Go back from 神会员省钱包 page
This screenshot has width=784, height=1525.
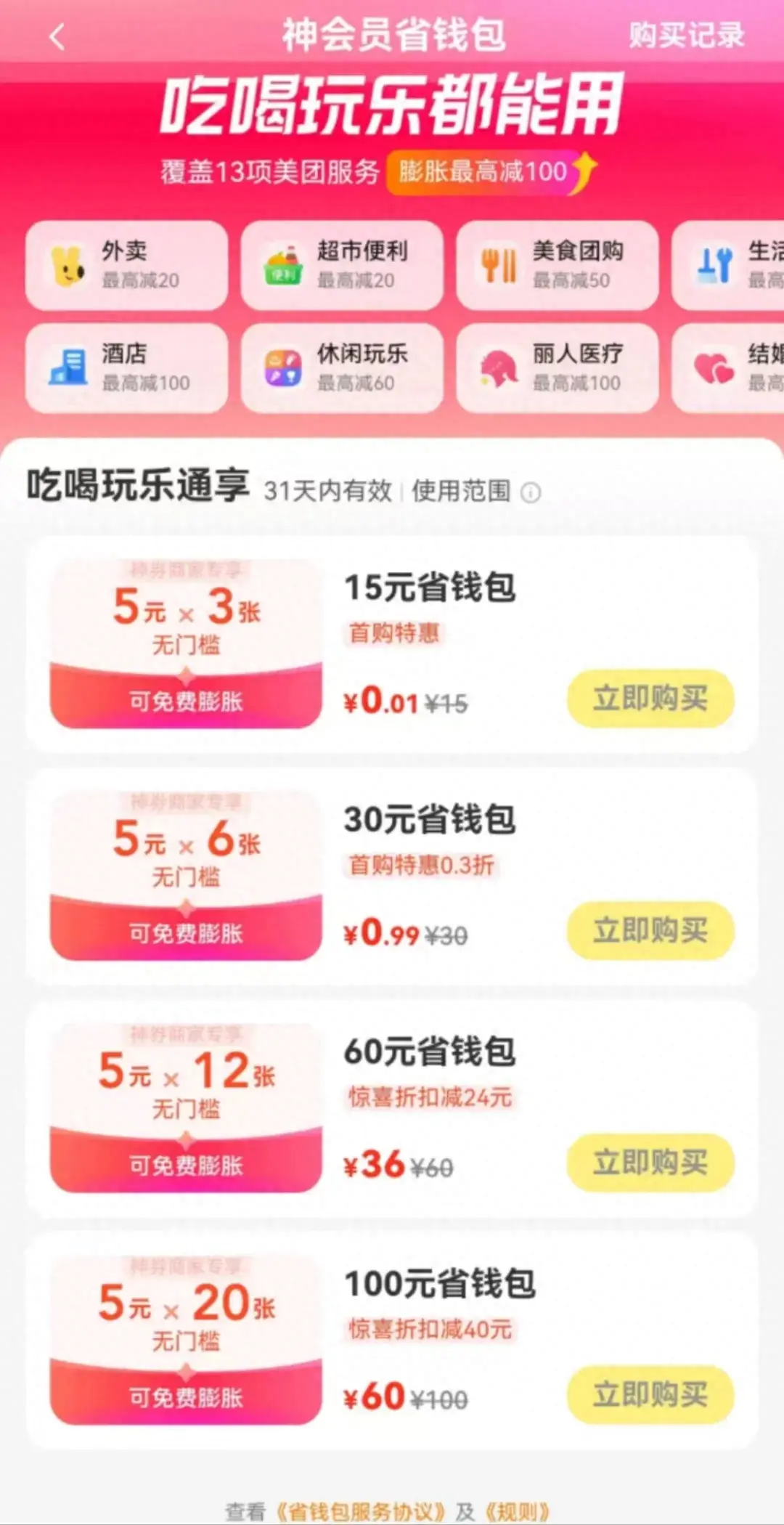[x=57, y=36]
